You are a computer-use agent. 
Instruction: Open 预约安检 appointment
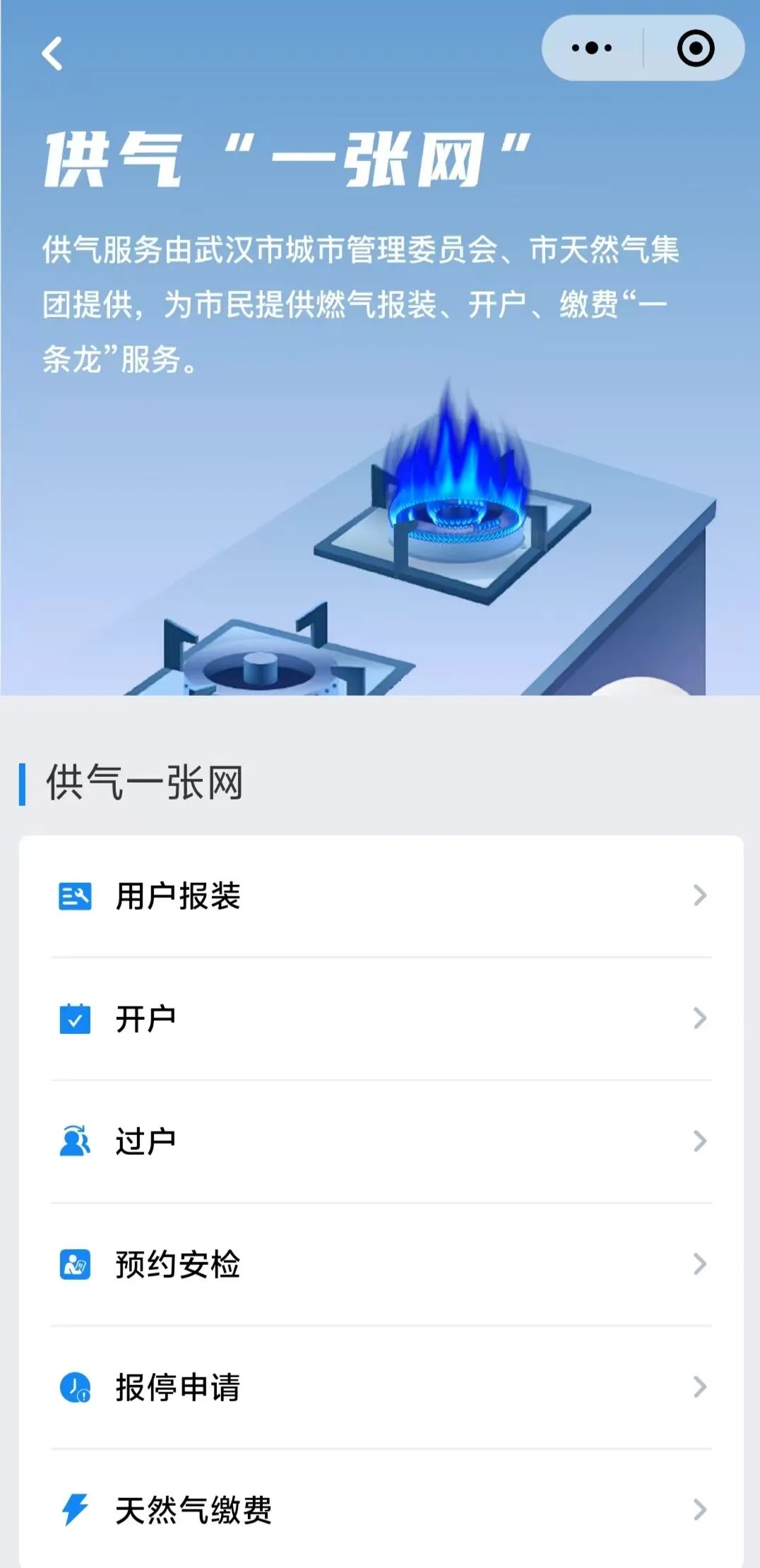[x=381, y=1264]
